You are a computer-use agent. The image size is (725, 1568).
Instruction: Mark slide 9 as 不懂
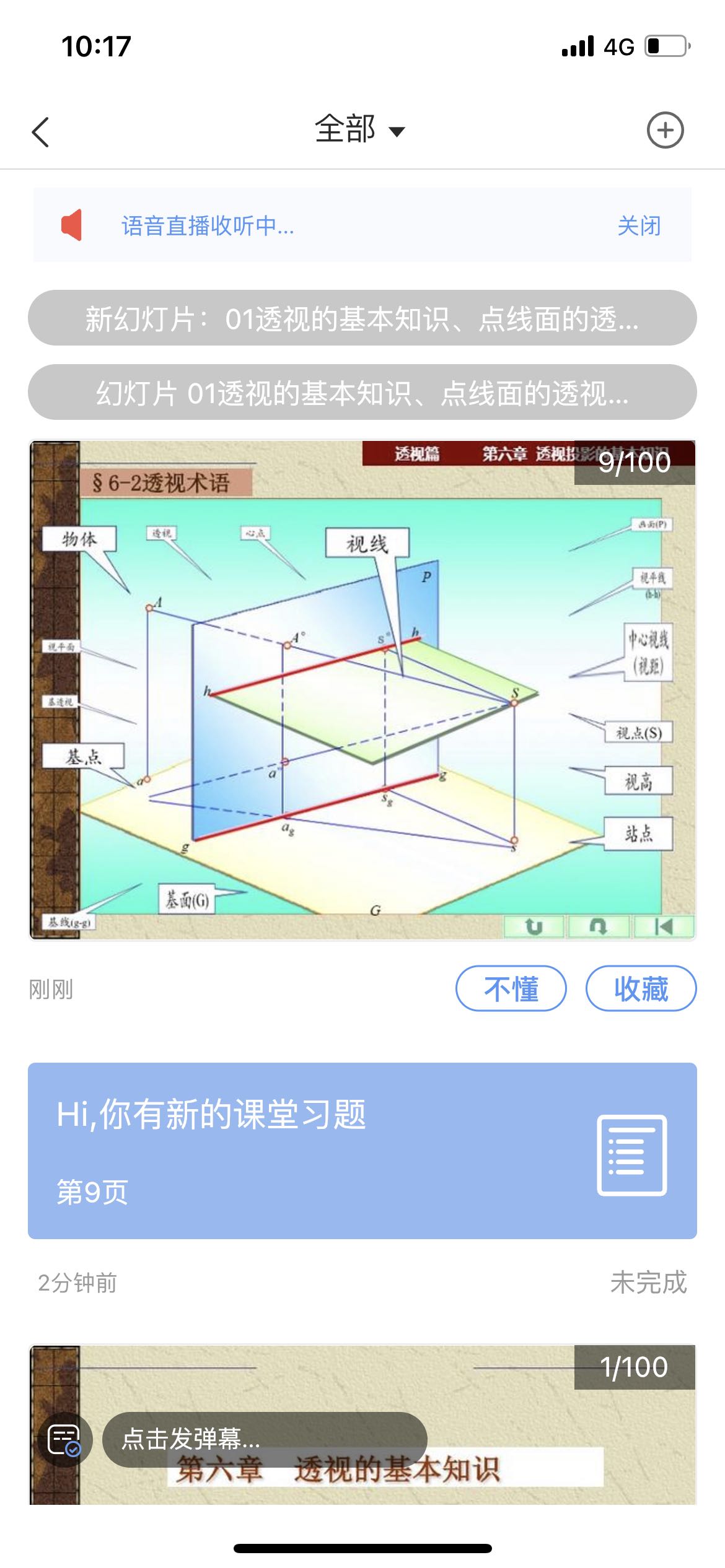coord(511,988)
